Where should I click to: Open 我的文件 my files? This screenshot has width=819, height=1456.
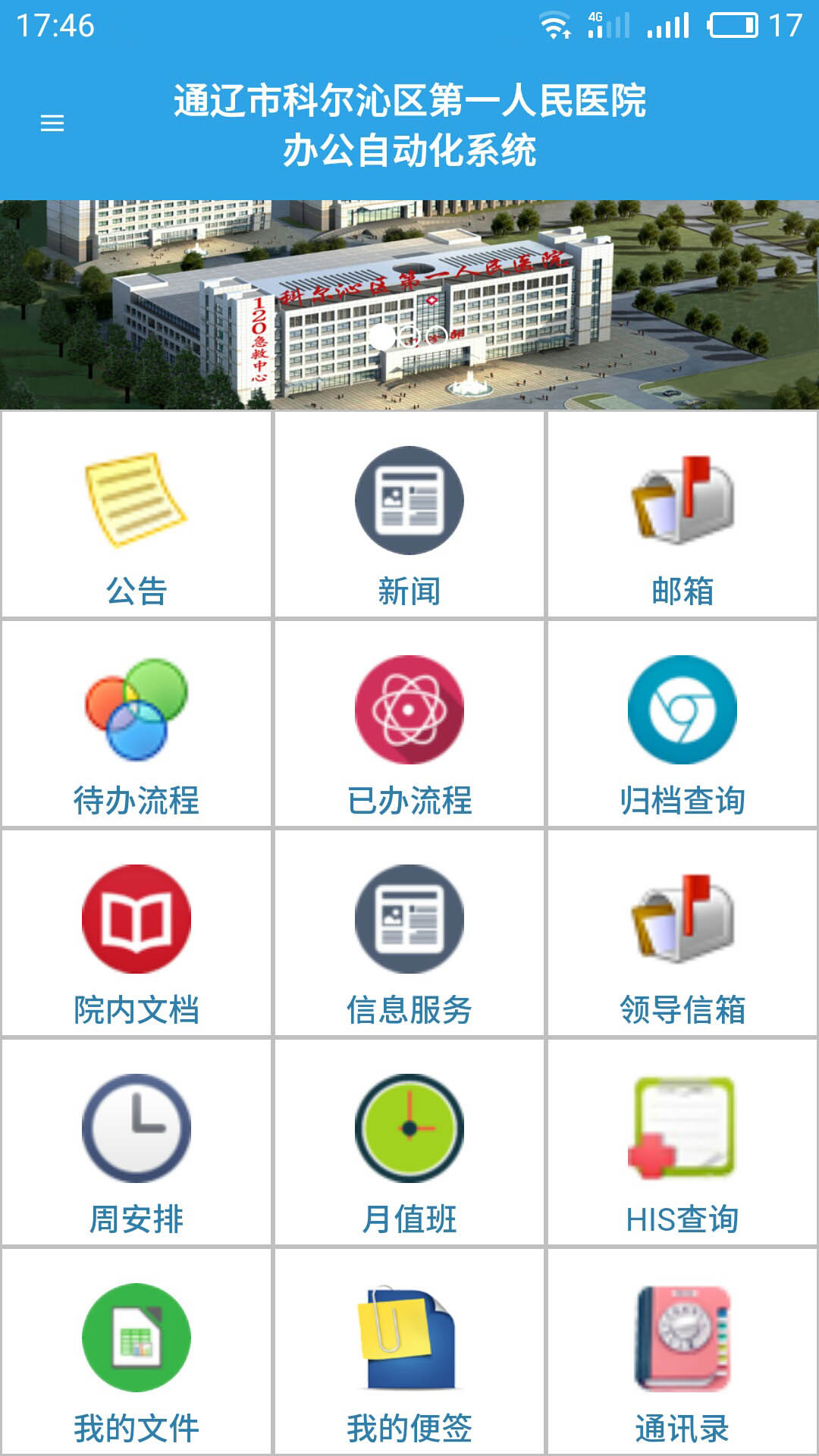[136, 1352]
